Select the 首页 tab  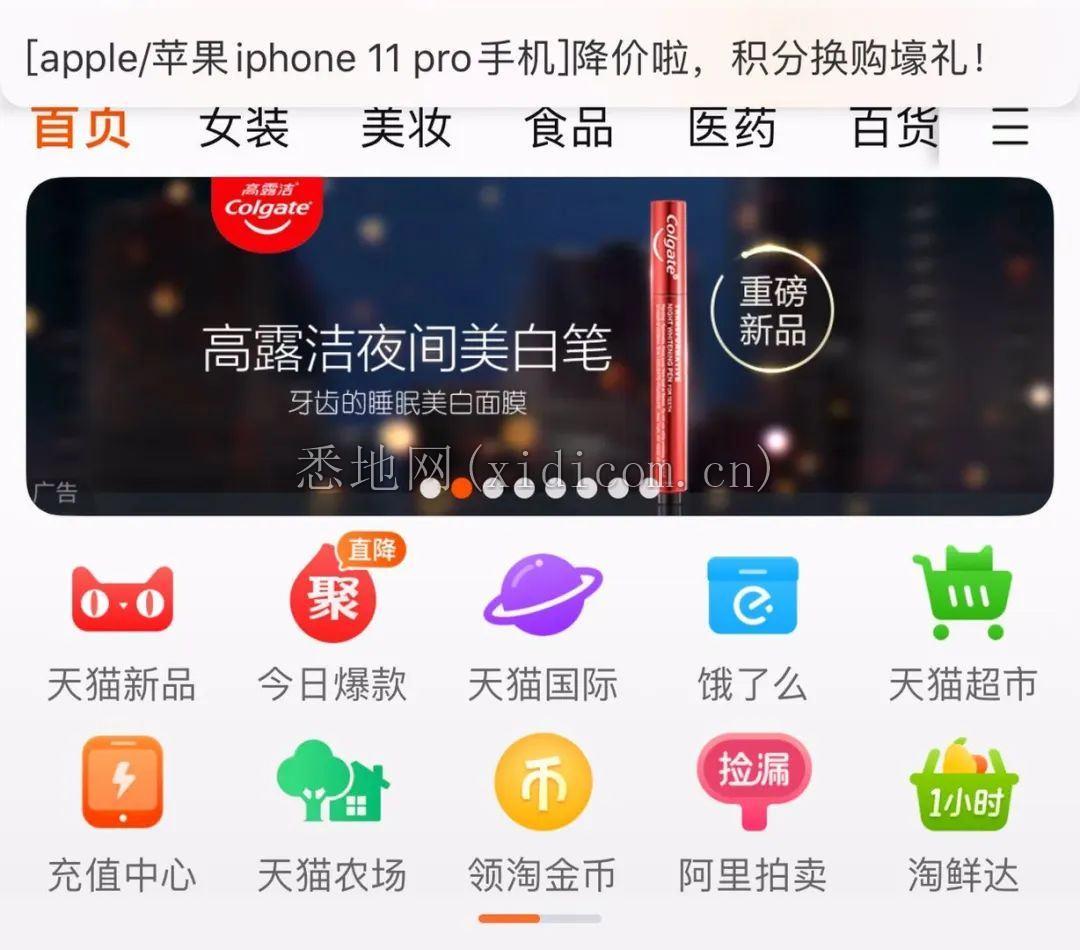tap(81, 129)
